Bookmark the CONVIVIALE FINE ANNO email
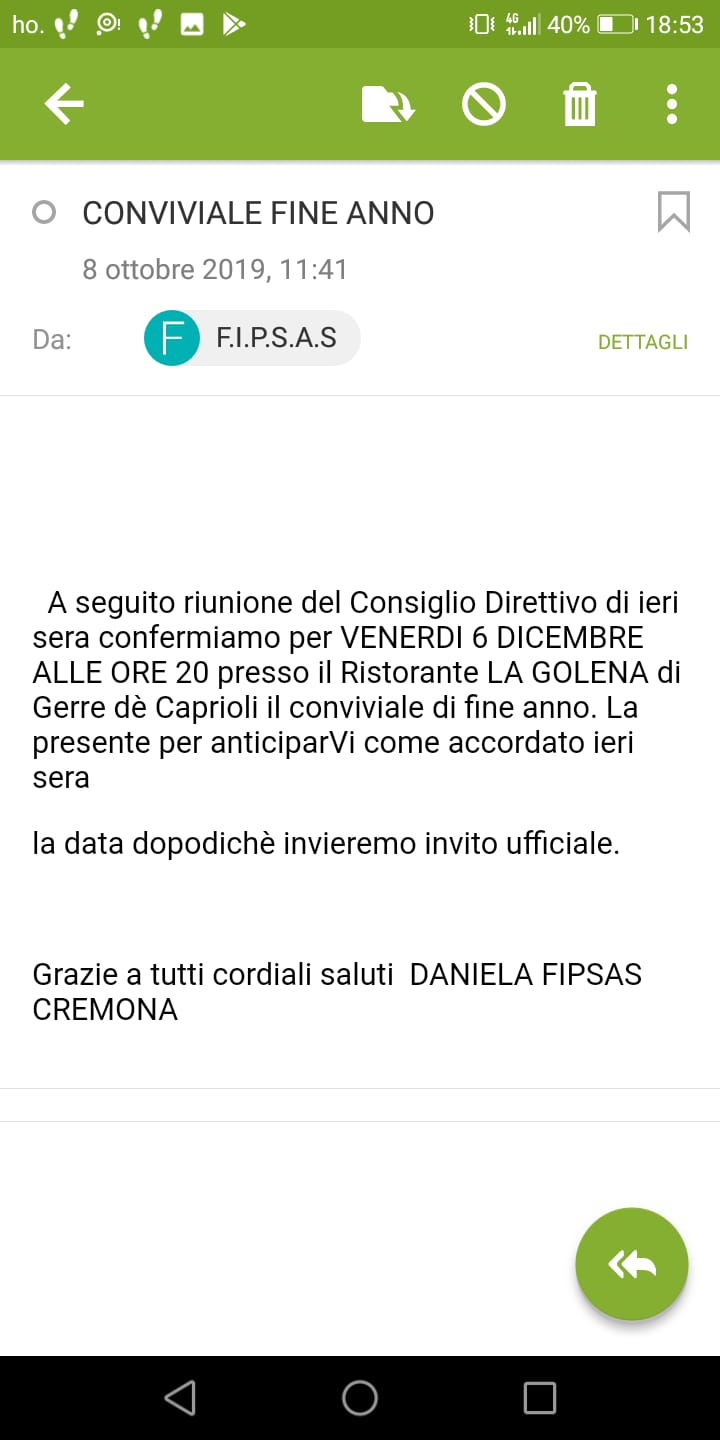 click(673, 212)
